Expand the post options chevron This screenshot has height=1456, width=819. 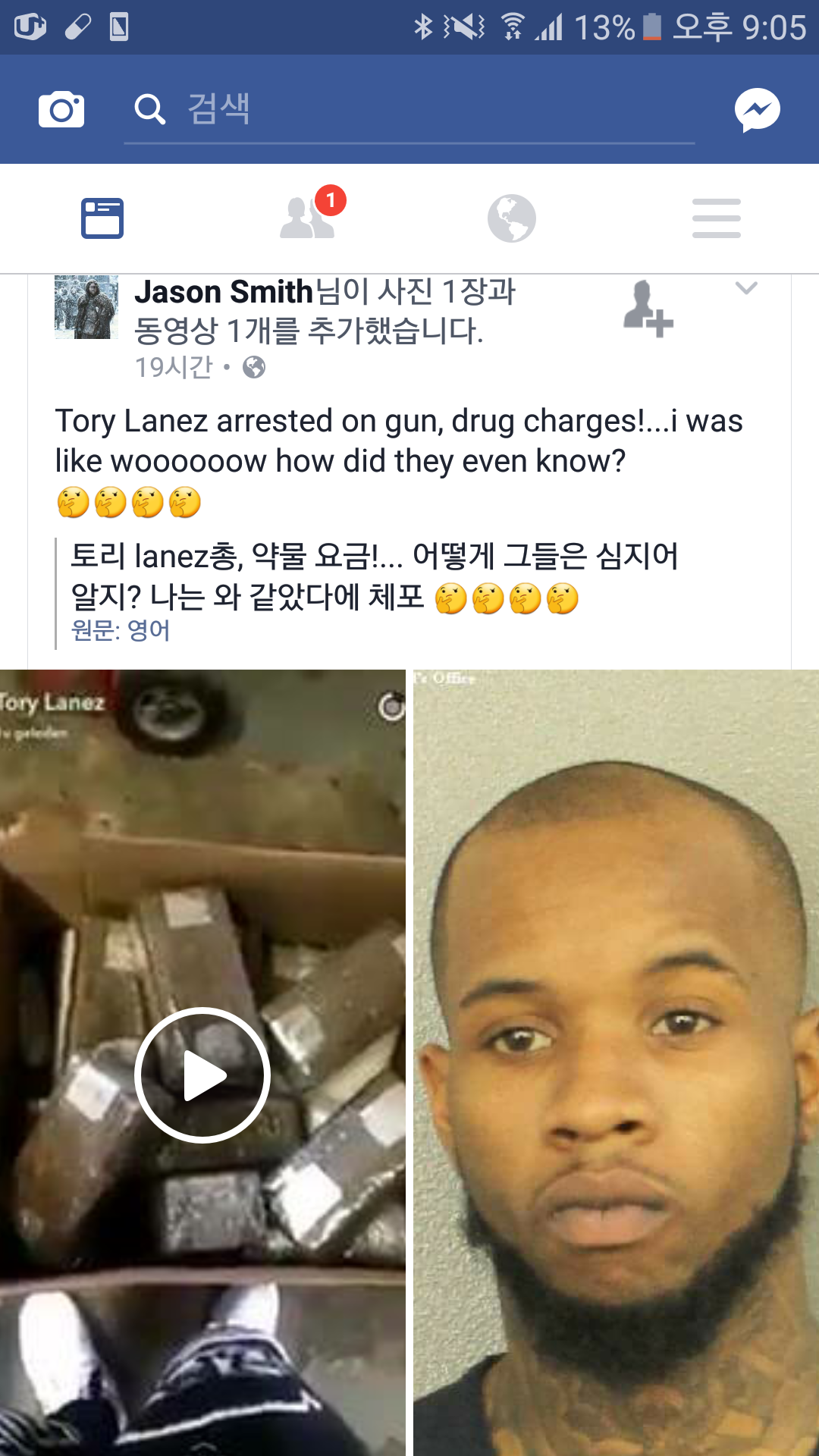pyautogui.click(x=746, y=288)
